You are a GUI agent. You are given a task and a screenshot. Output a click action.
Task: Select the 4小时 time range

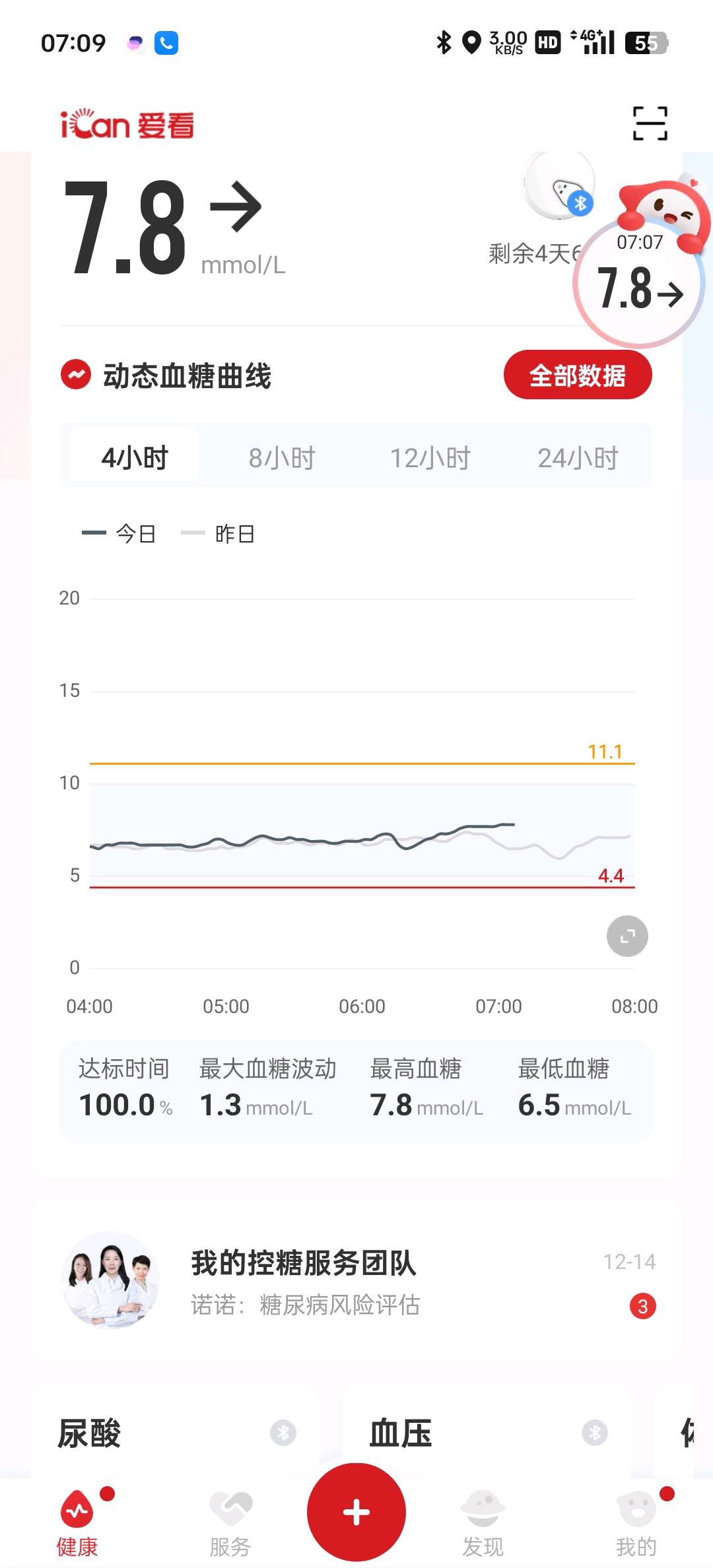pyautogui.click(x=135, y=457)
